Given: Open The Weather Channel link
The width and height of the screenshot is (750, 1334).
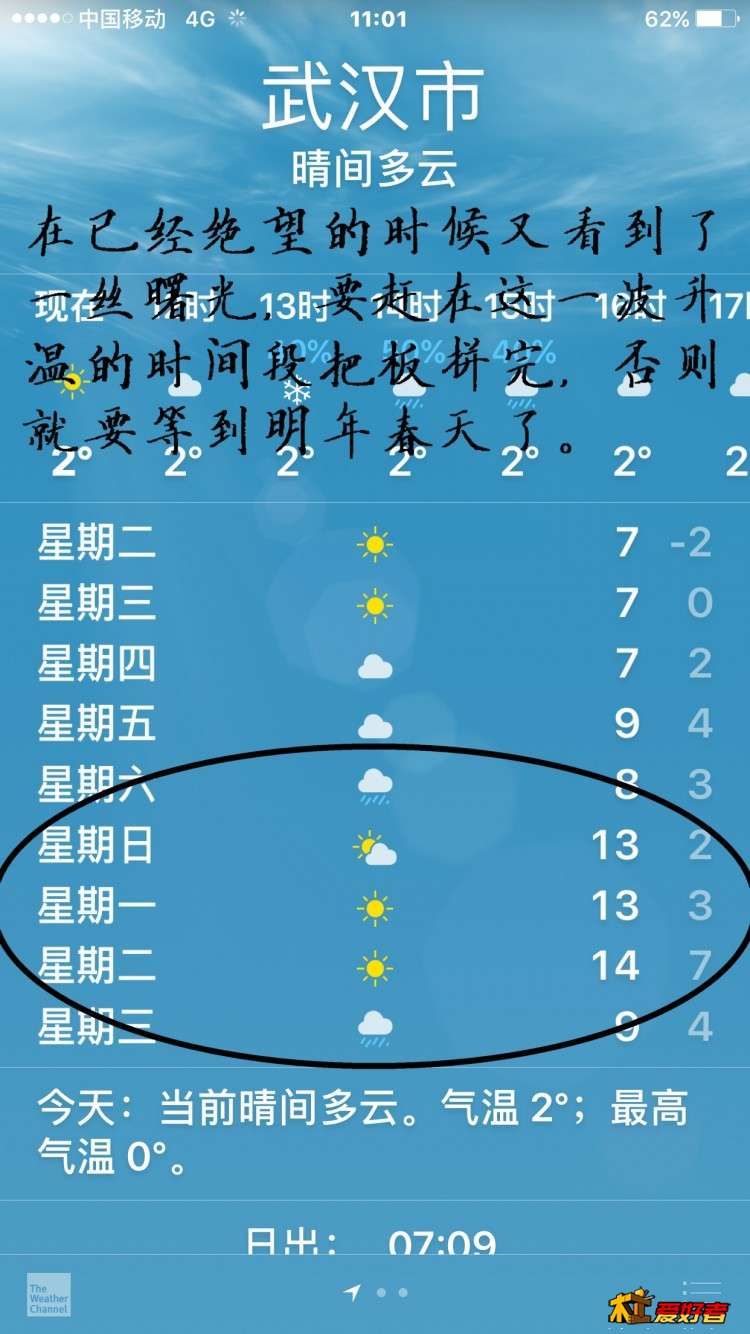Looking at the screenshot, I should [48, 1295].
